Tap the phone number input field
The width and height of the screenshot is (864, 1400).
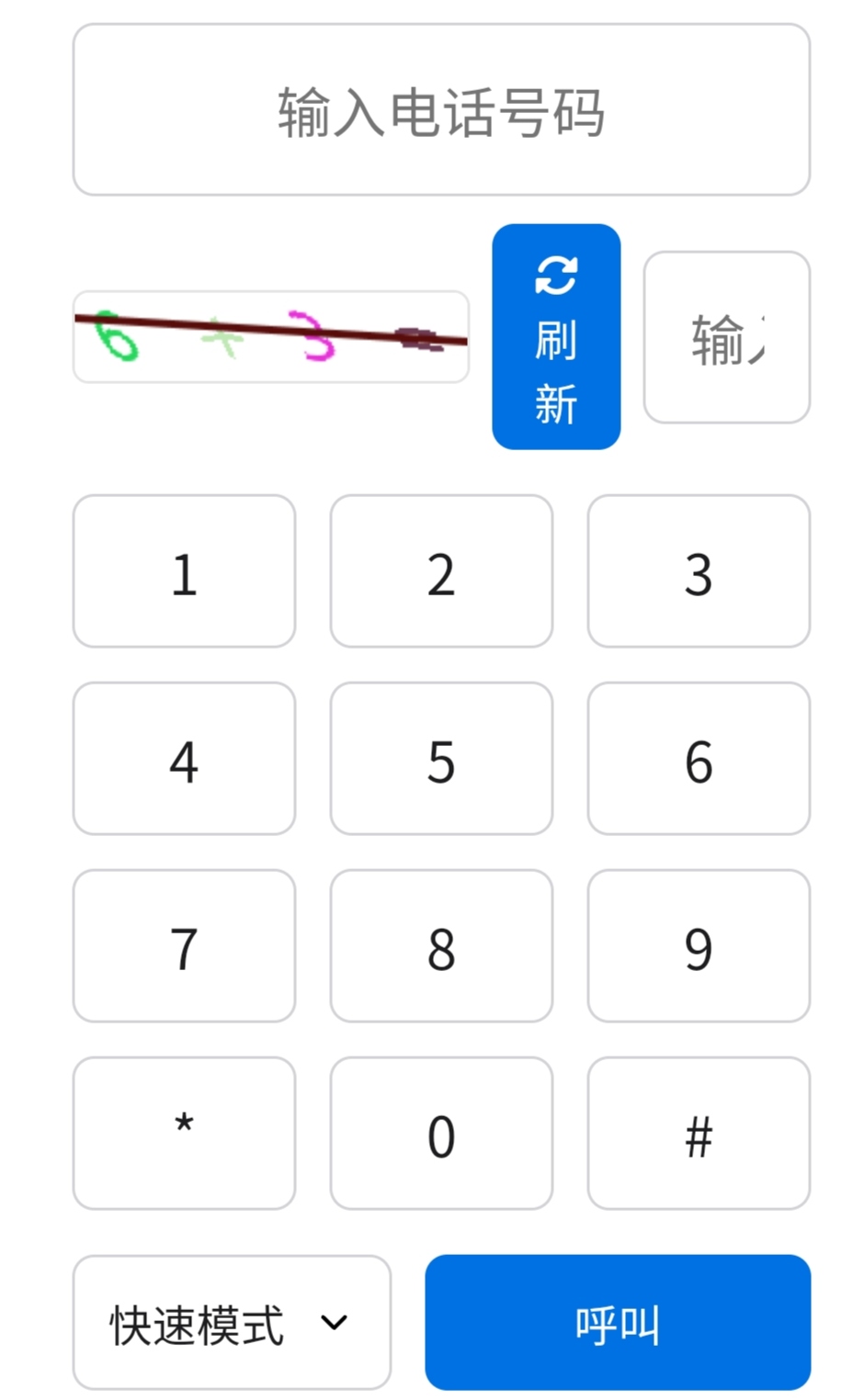(441, 110)
